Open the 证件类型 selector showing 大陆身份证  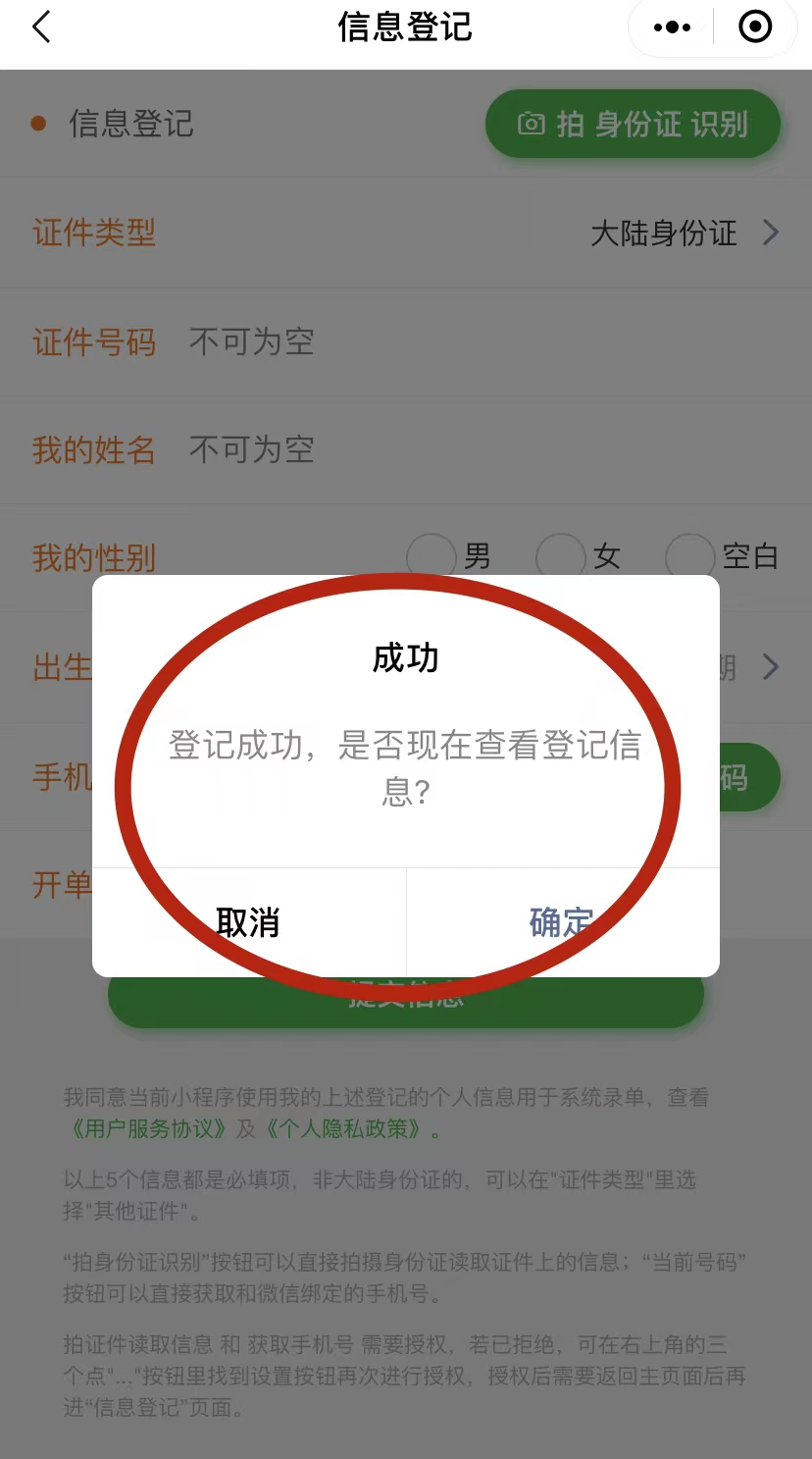[x=684, y=234]
